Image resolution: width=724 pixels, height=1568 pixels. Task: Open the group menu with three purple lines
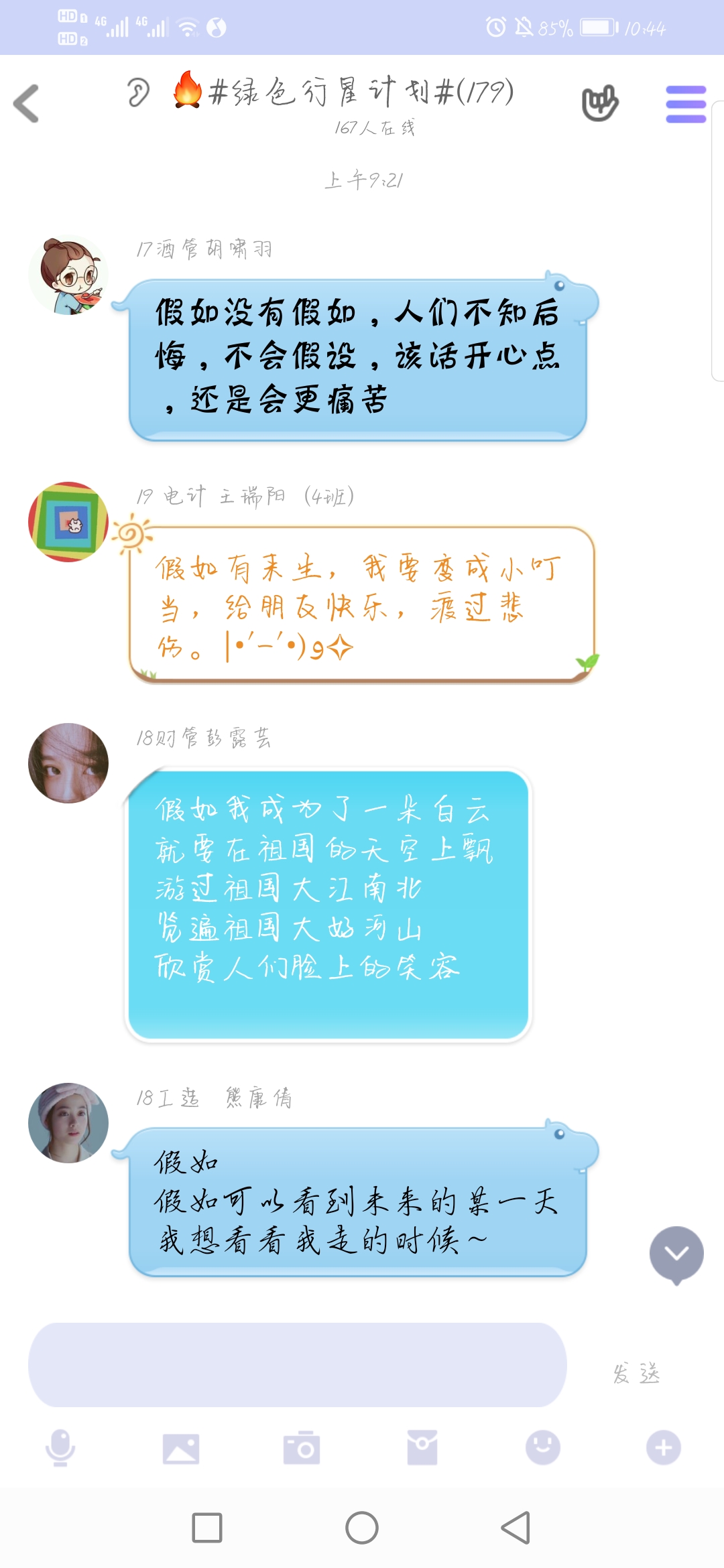[685, 104]
